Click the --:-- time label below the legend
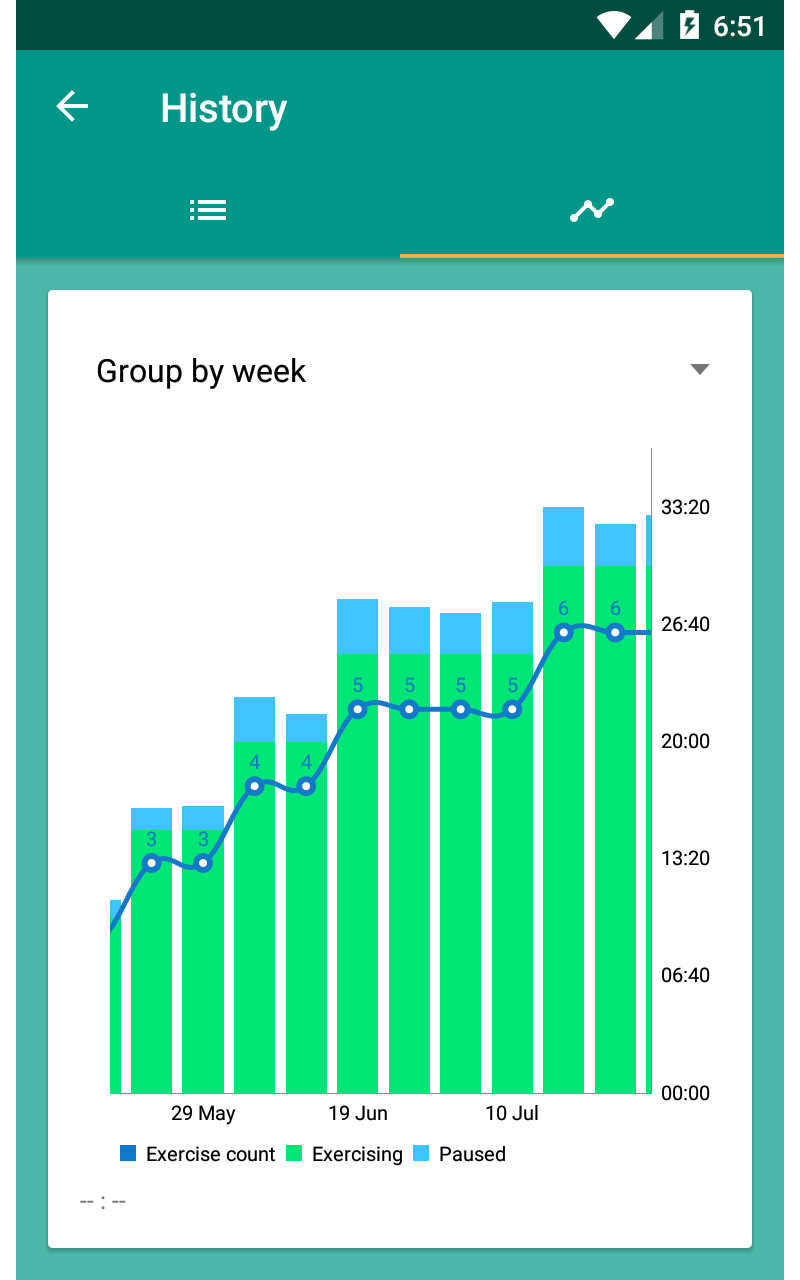800x1280 pixels. [x=103, y=1200]
